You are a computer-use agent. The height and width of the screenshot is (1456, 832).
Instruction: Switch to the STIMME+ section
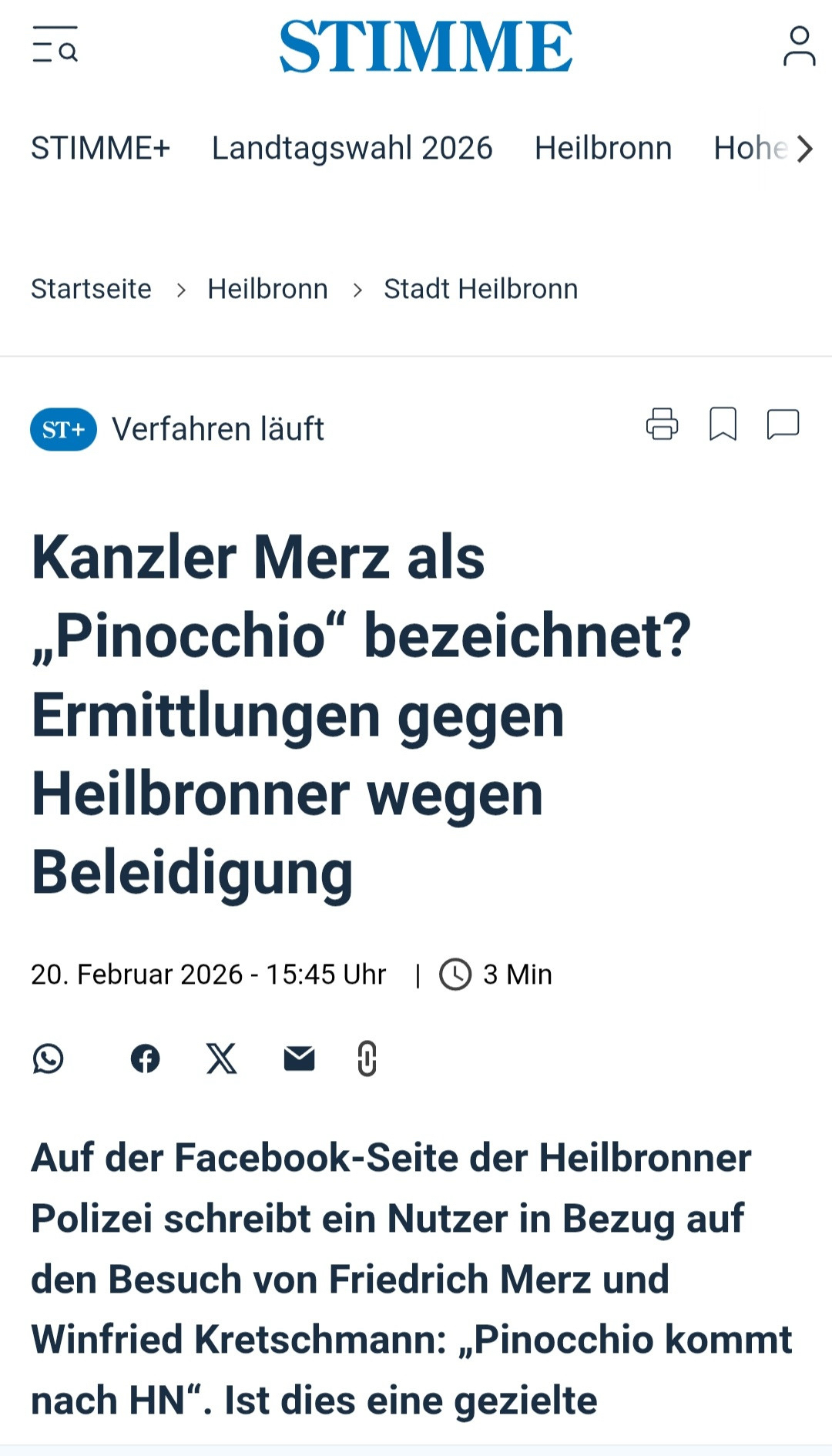pyautogui.click(x=100, y=148)
